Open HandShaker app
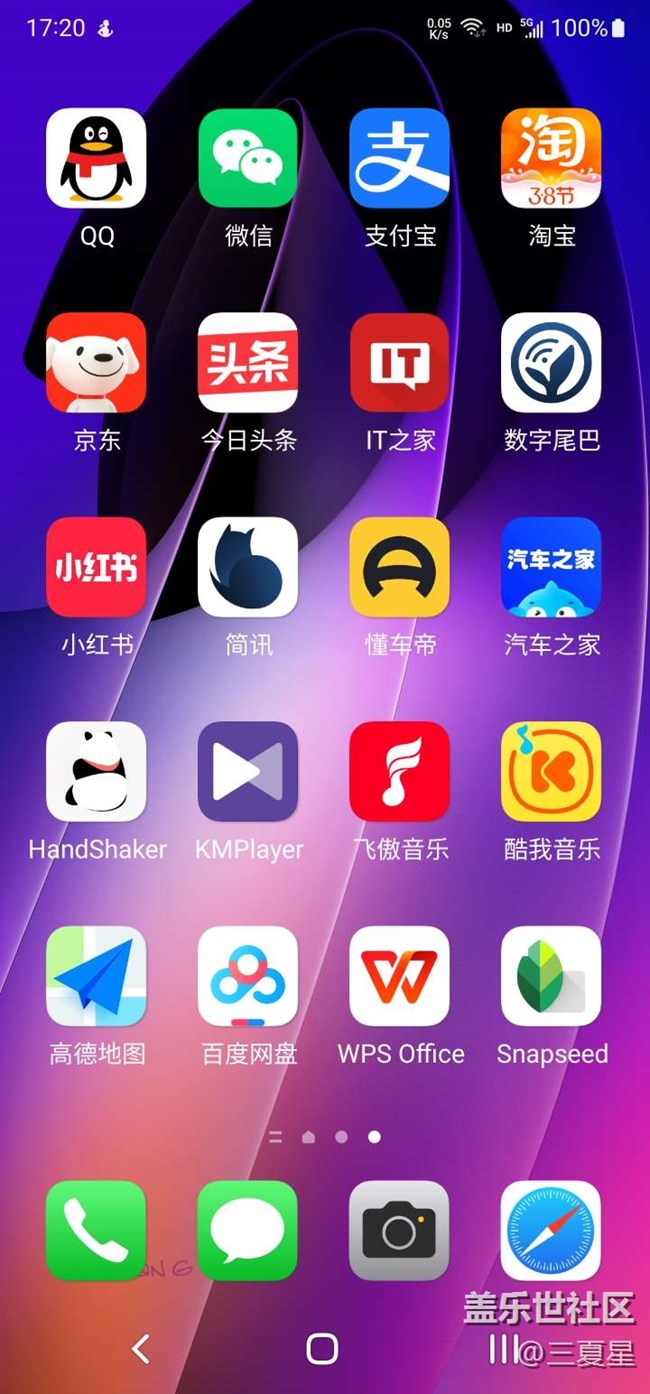 [x=96, y=771]
